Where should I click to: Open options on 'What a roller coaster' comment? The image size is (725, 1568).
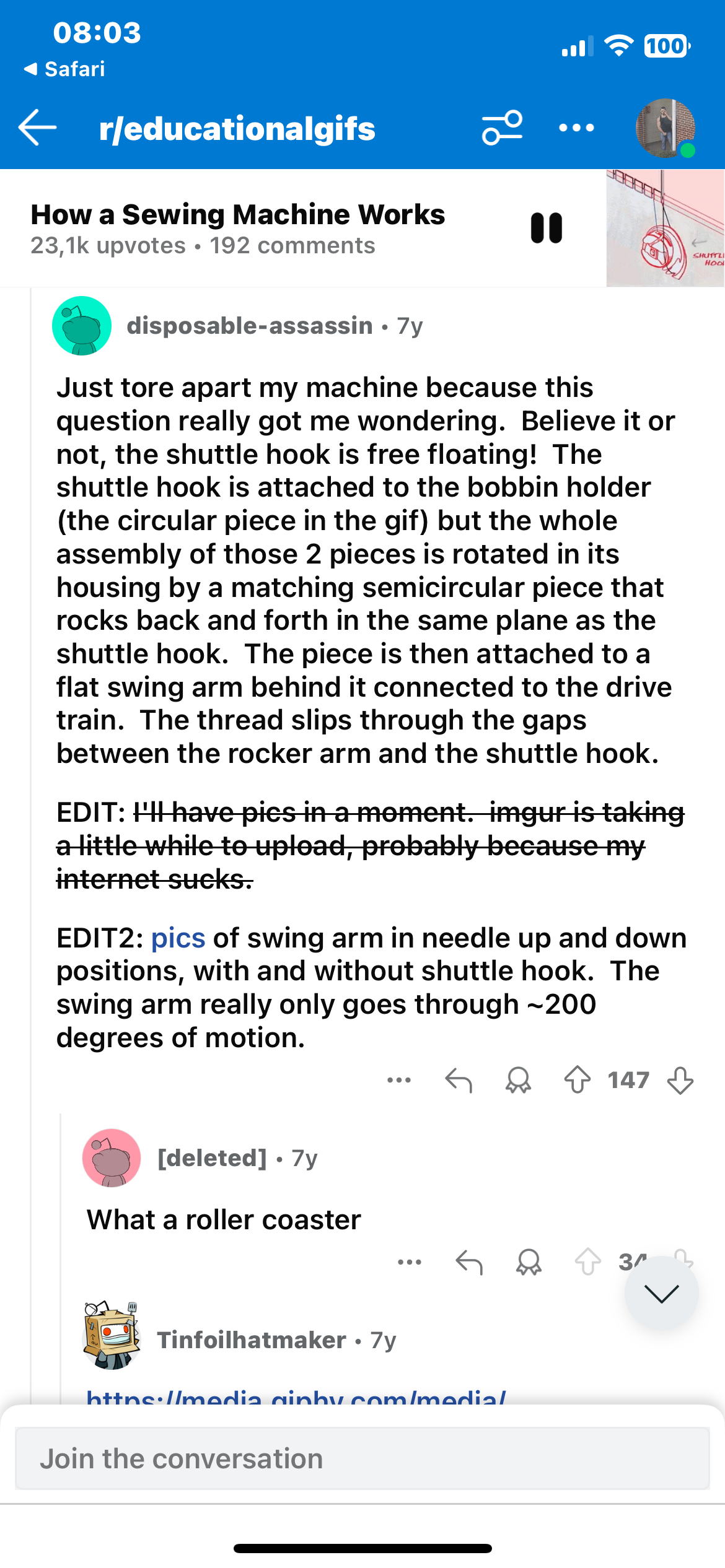[x=410, y=1262]
